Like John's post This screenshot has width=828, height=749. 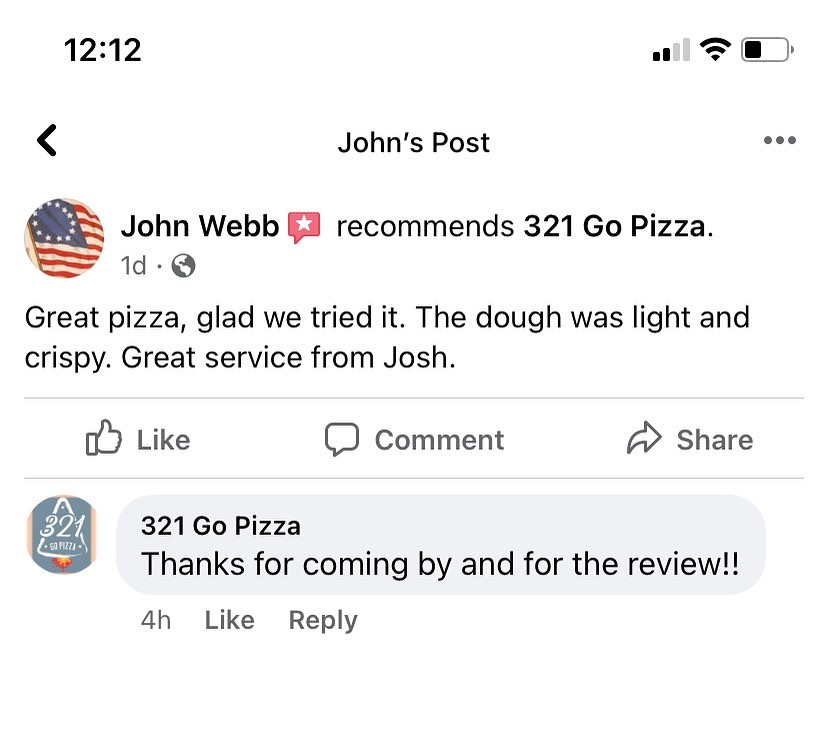[138, 439]
